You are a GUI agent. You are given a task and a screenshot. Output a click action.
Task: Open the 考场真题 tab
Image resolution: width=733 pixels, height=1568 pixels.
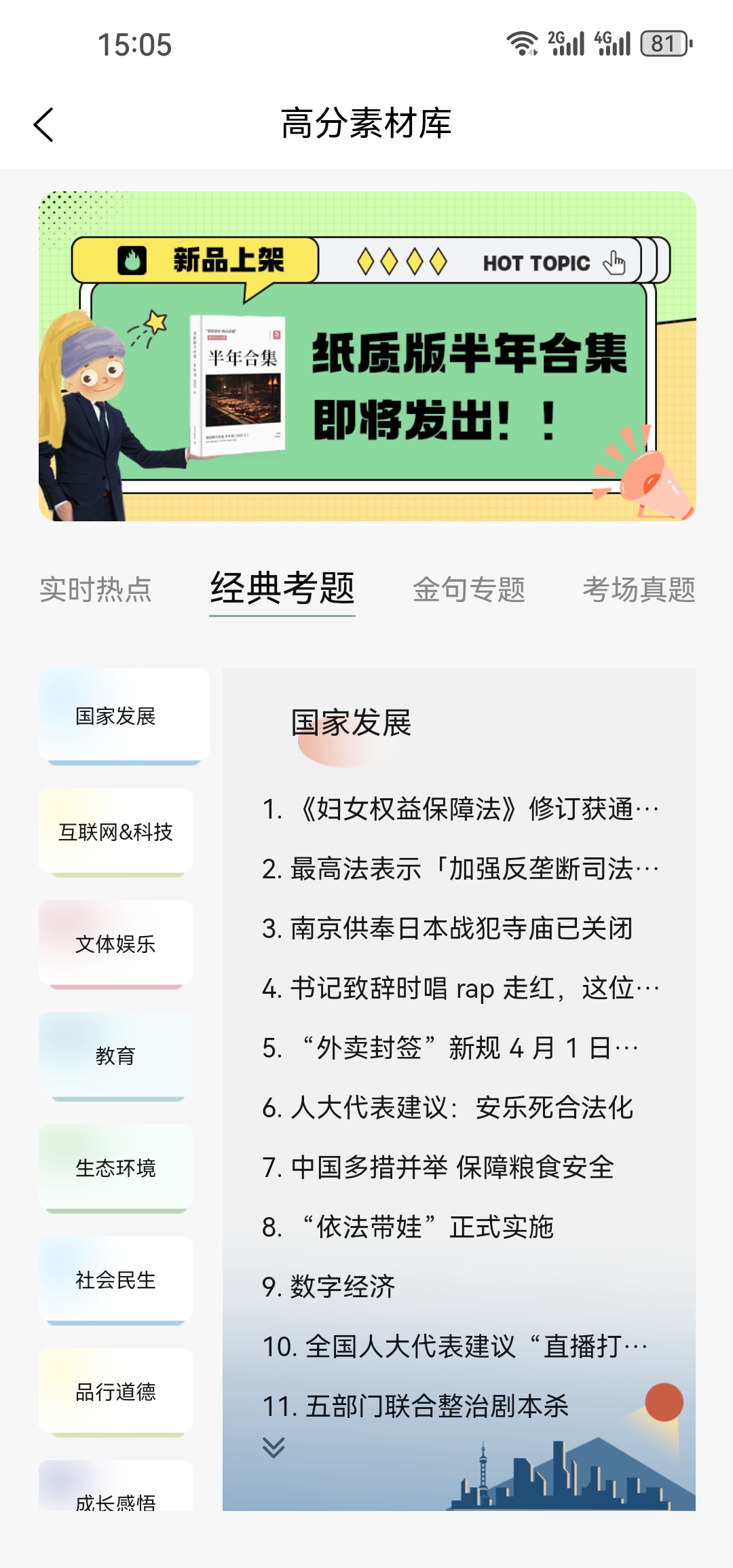coord(639,589)
